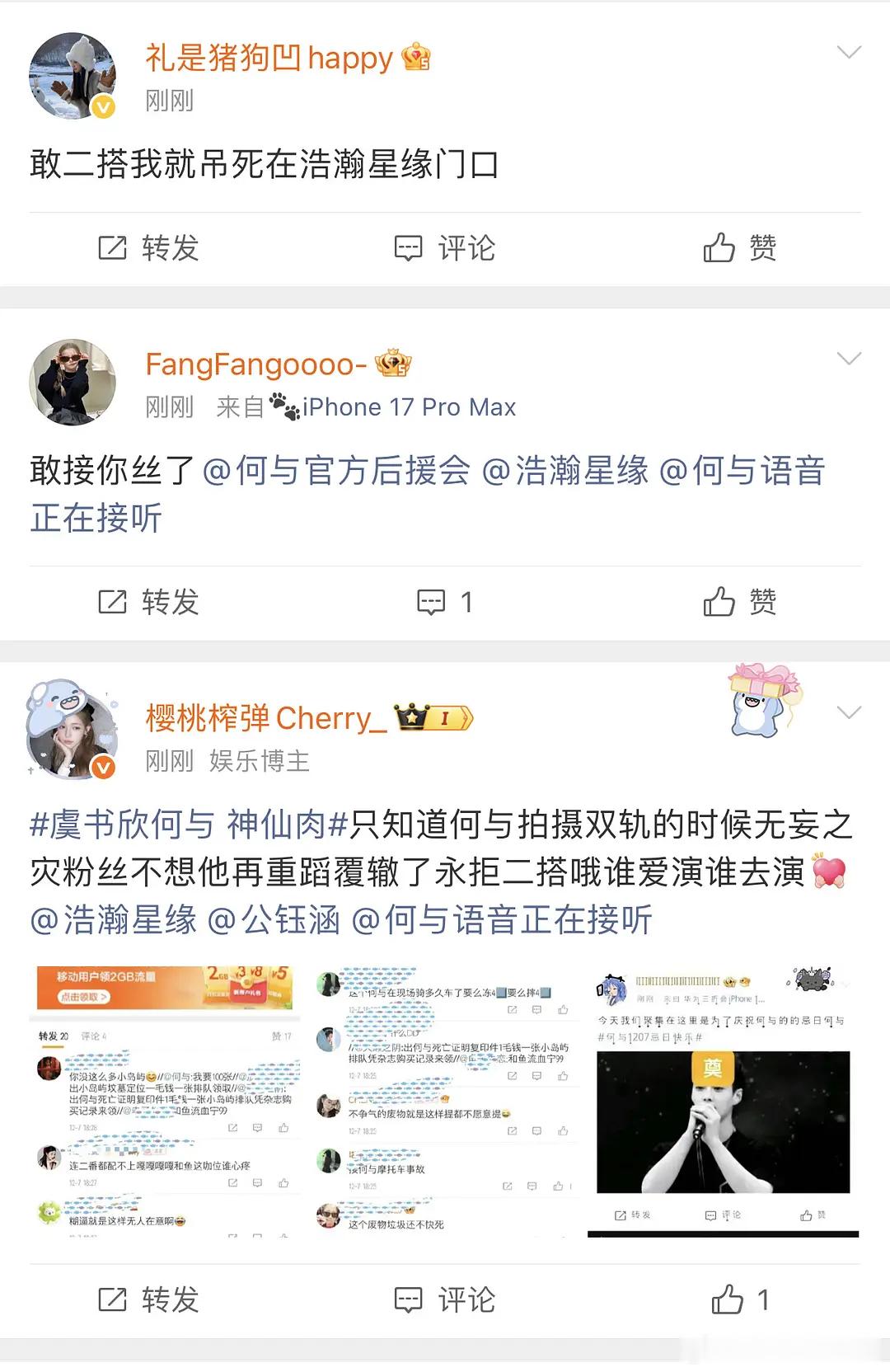Expand the chevron menu on FangFangoooo-'s post

(x=851, y=356)
